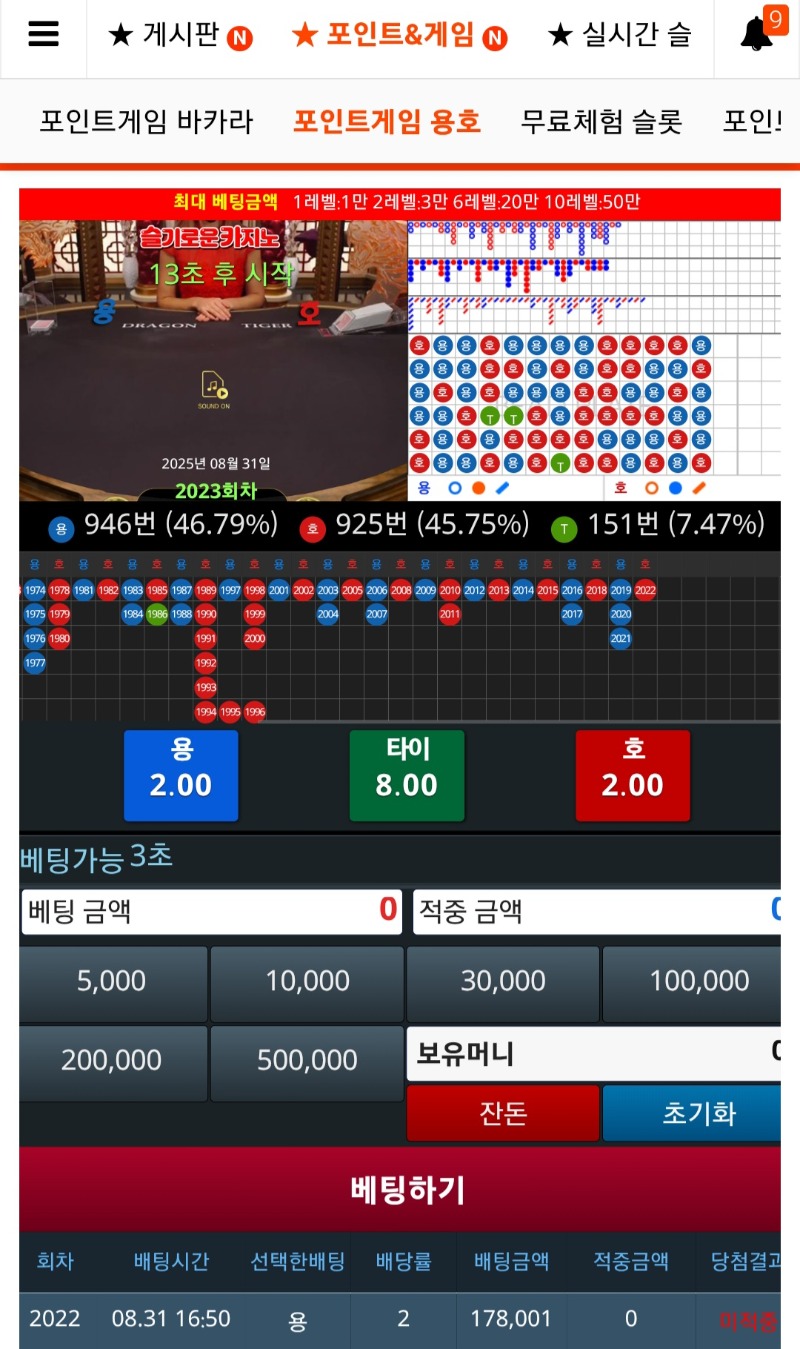Bet on 타이 at 8.00
The width and height of the screenshot is (800, 1349).
(x=407, y=775)
